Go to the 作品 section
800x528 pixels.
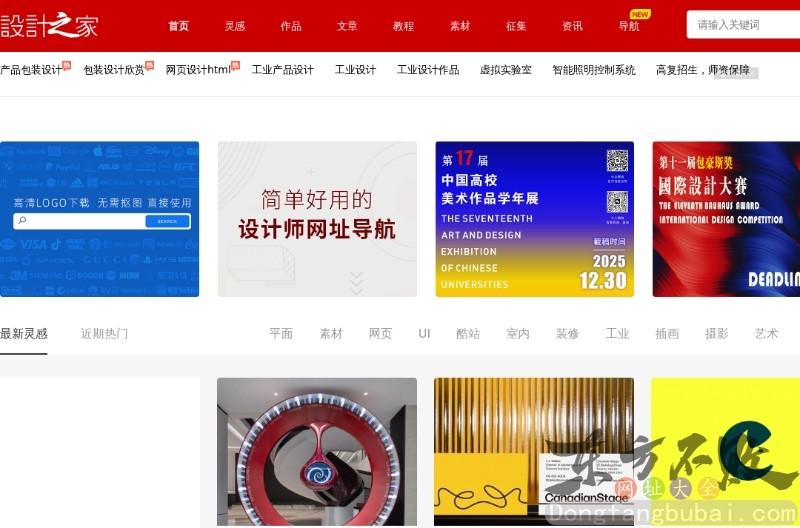(x=291, y=26)
